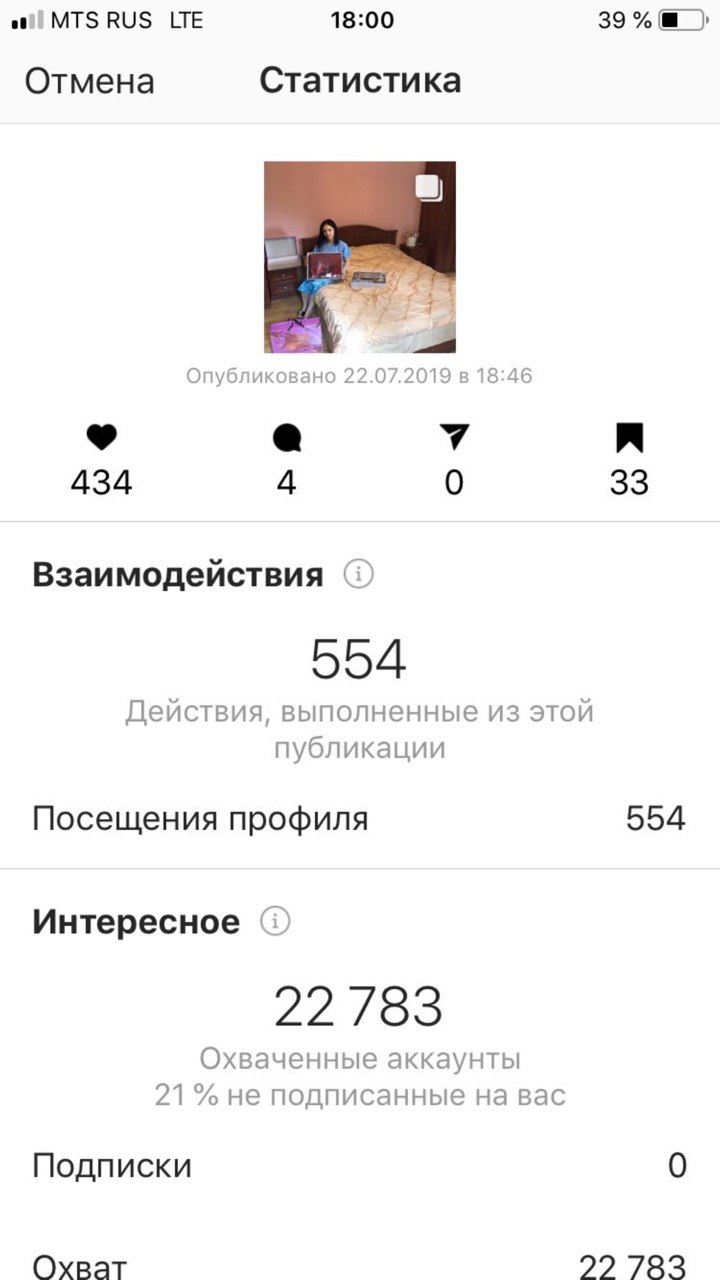720x1280 pixels.
Task: Open the info icon next to Интересное
Action: [275, 921]
